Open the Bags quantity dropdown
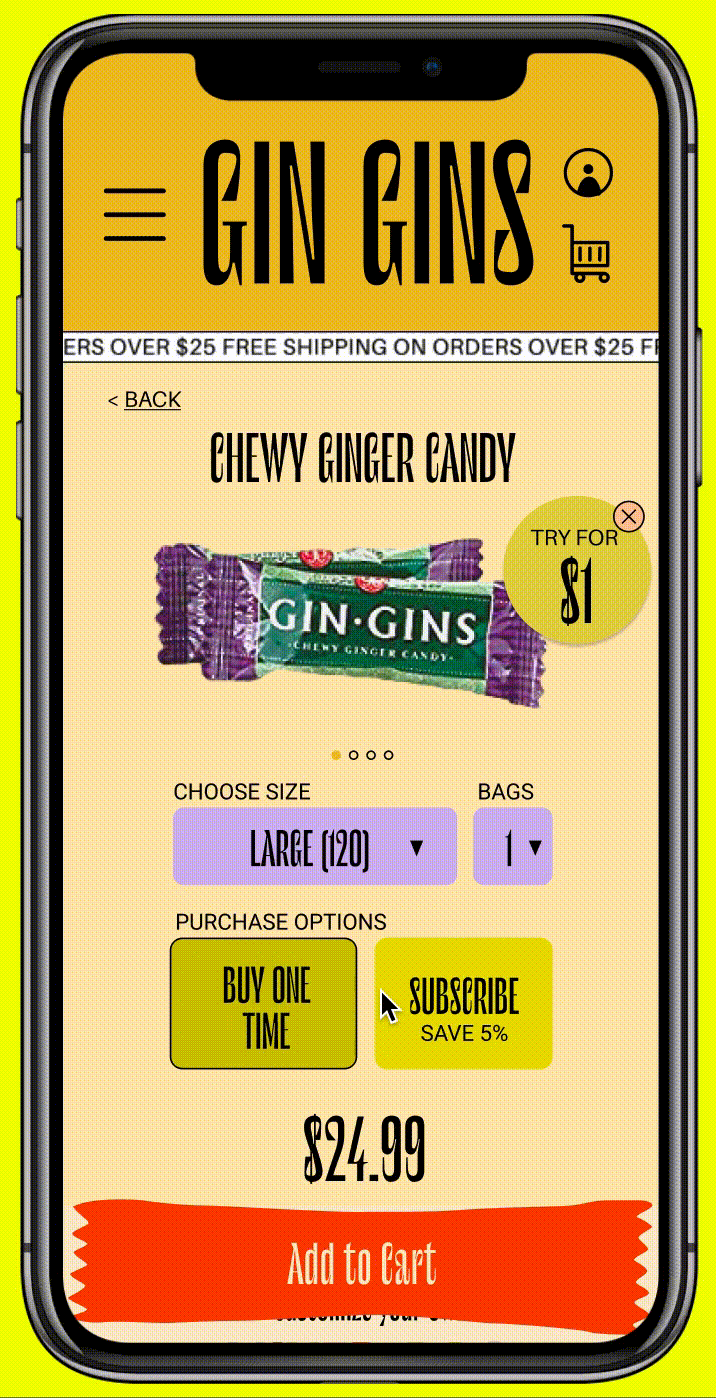 [513, 848]
